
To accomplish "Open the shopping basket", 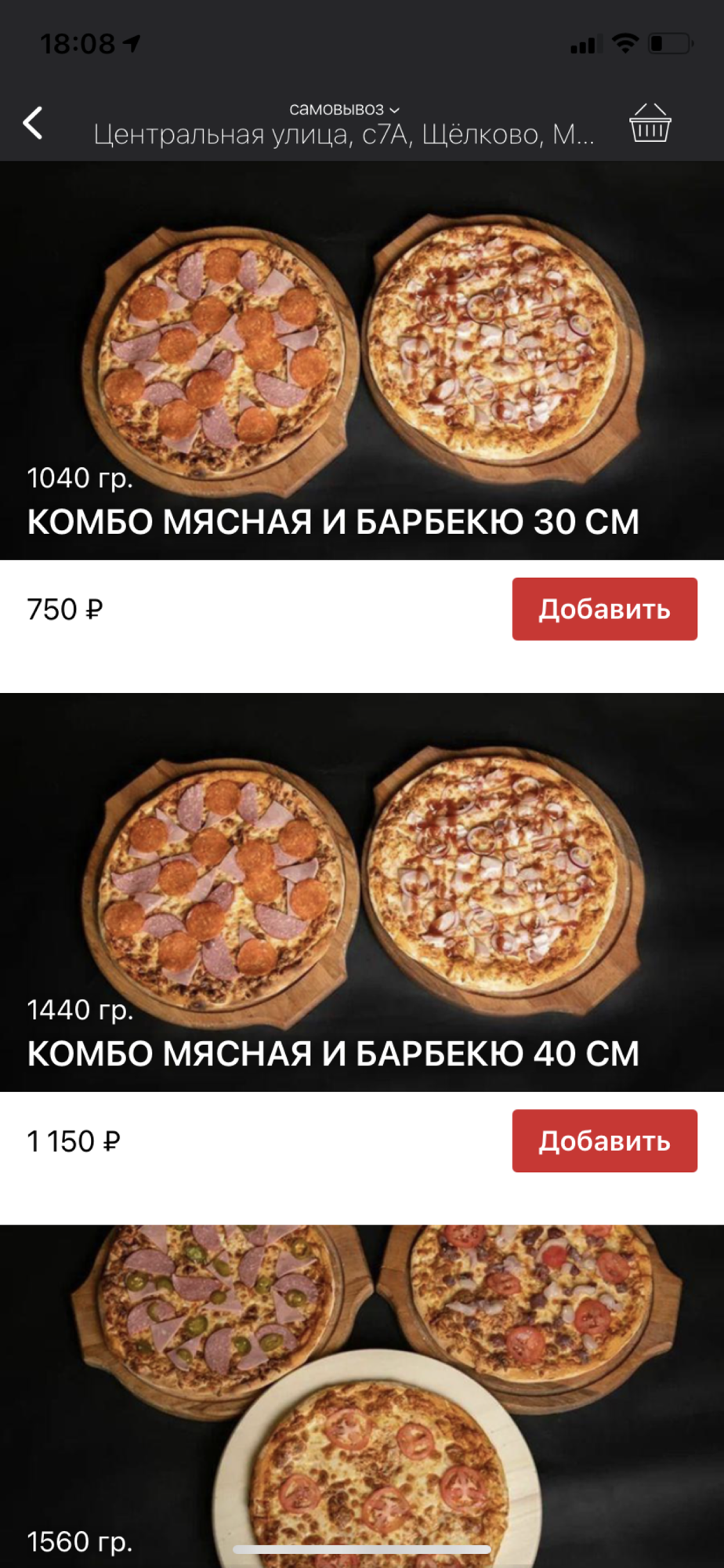I will (650, 123).
